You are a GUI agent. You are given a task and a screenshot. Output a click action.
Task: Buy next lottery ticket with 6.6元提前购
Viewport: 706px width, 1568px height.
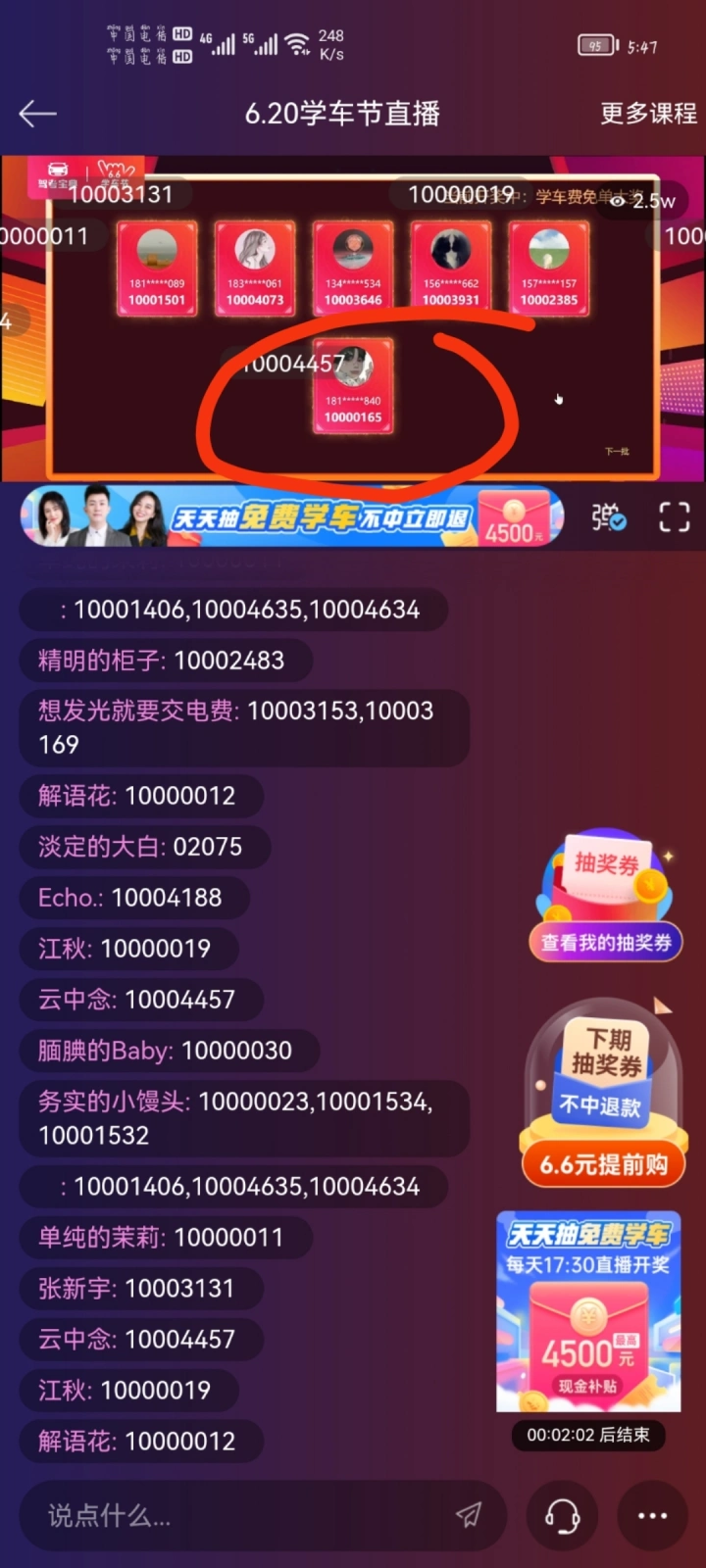[603, 1163]
